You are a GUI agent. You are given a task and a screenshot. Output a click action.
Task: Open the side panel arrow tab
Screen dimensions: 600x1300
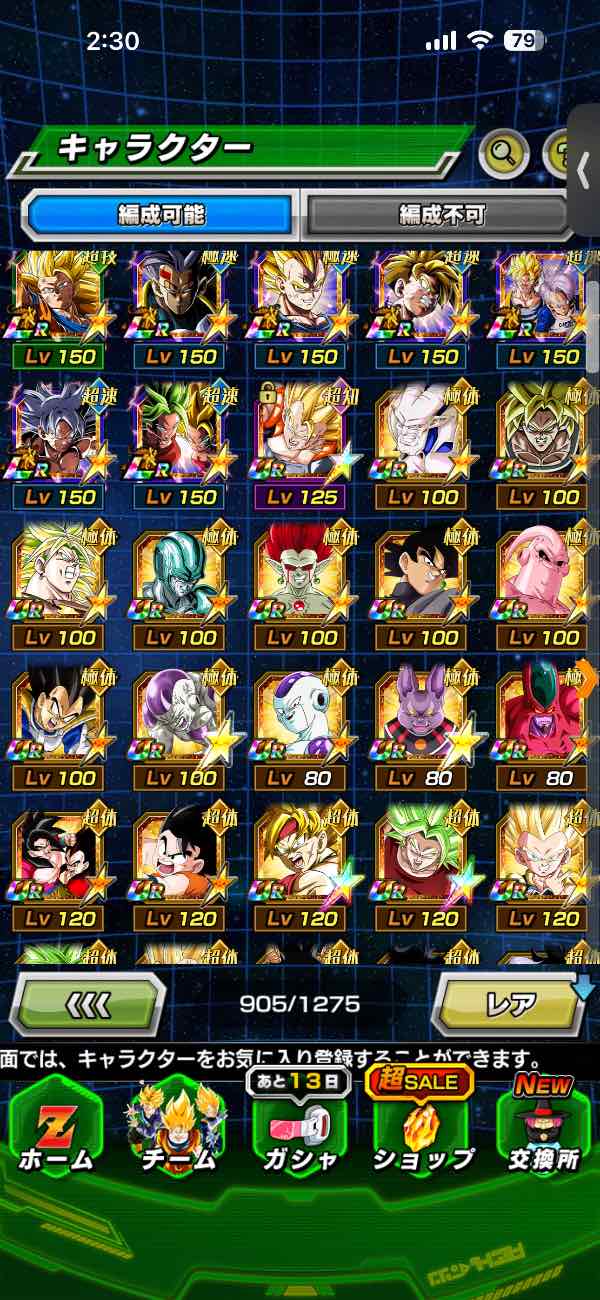(x=584, y=170)
